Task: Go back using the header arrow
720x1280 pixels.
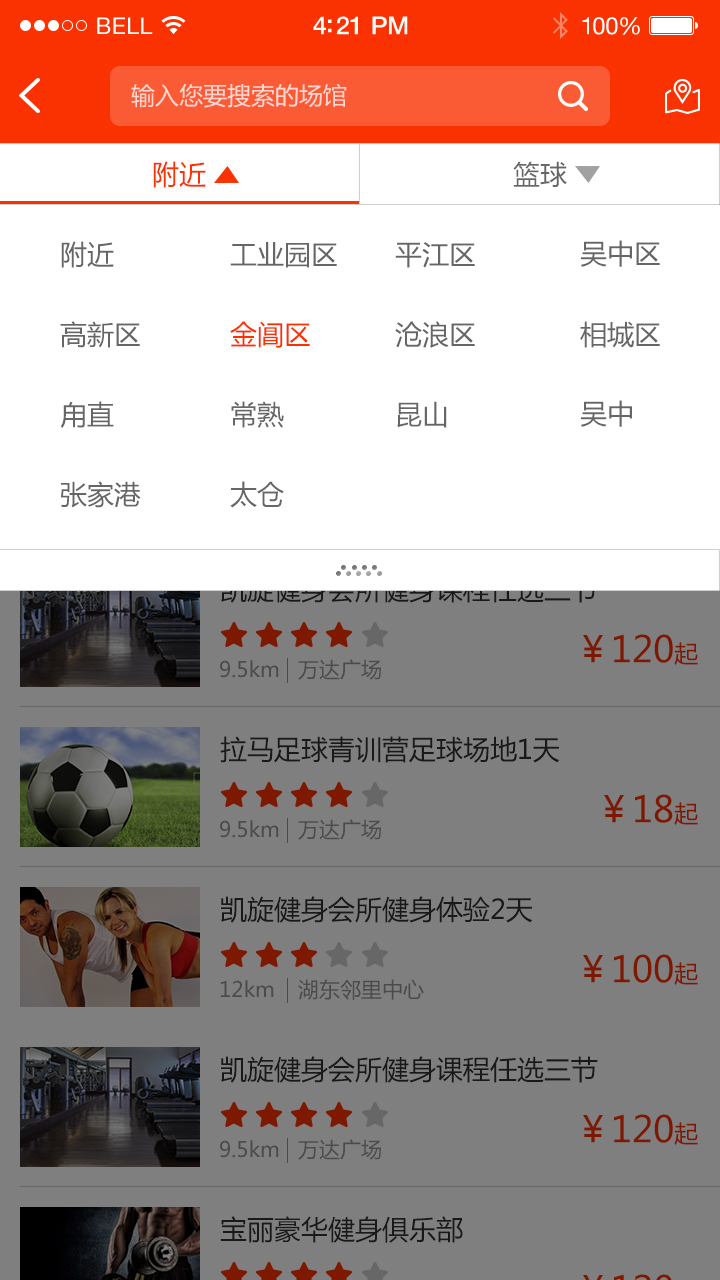Action: tap(31, 96)
